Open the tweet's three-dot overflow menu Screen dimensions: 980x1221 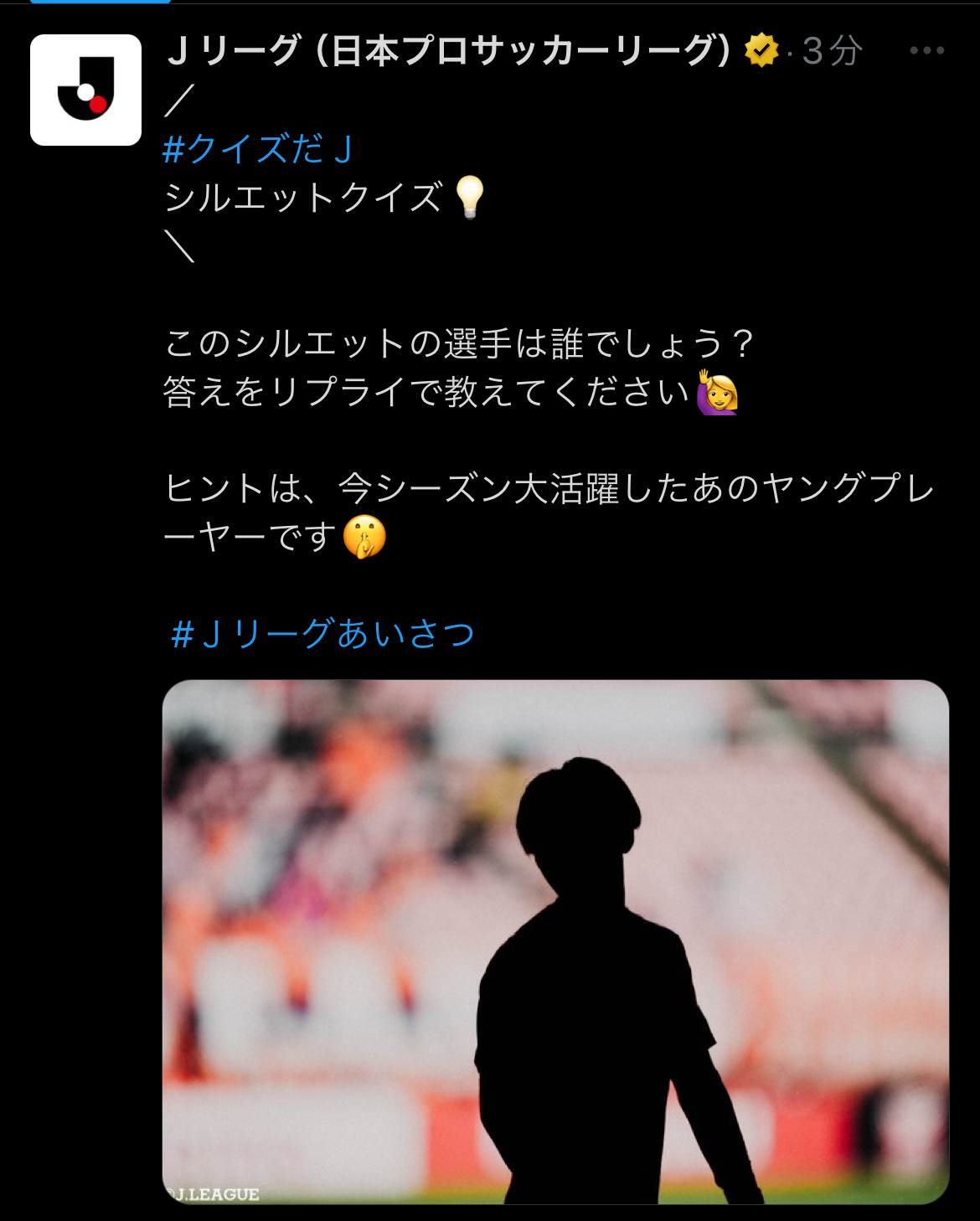pos(926,51)
